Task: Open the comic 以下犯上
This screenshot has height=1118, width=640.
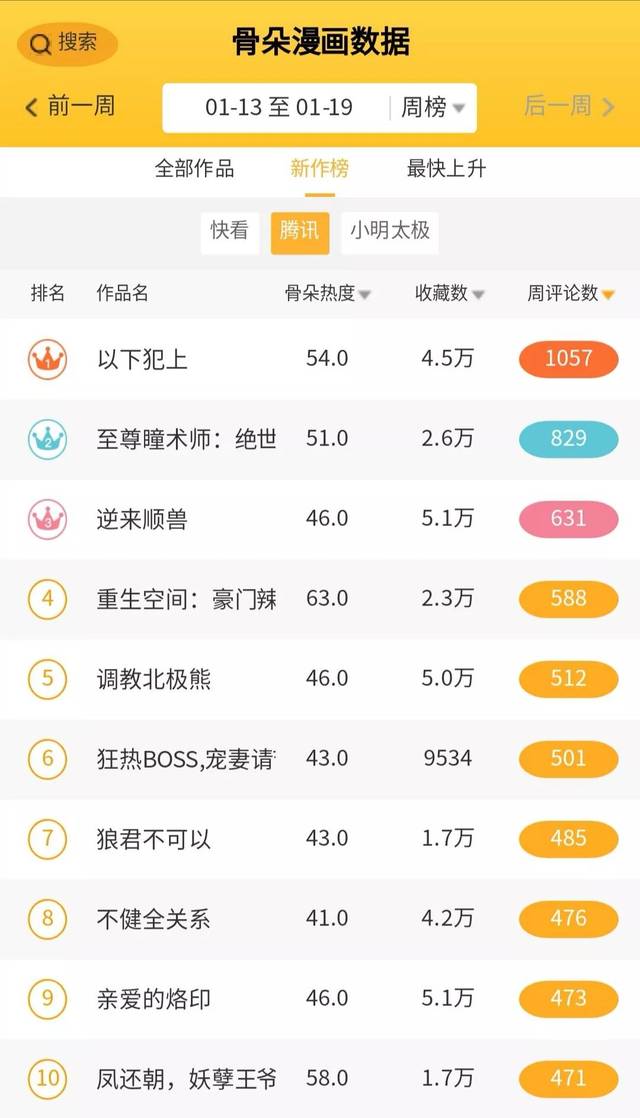Action: click(x=142, y=359)
